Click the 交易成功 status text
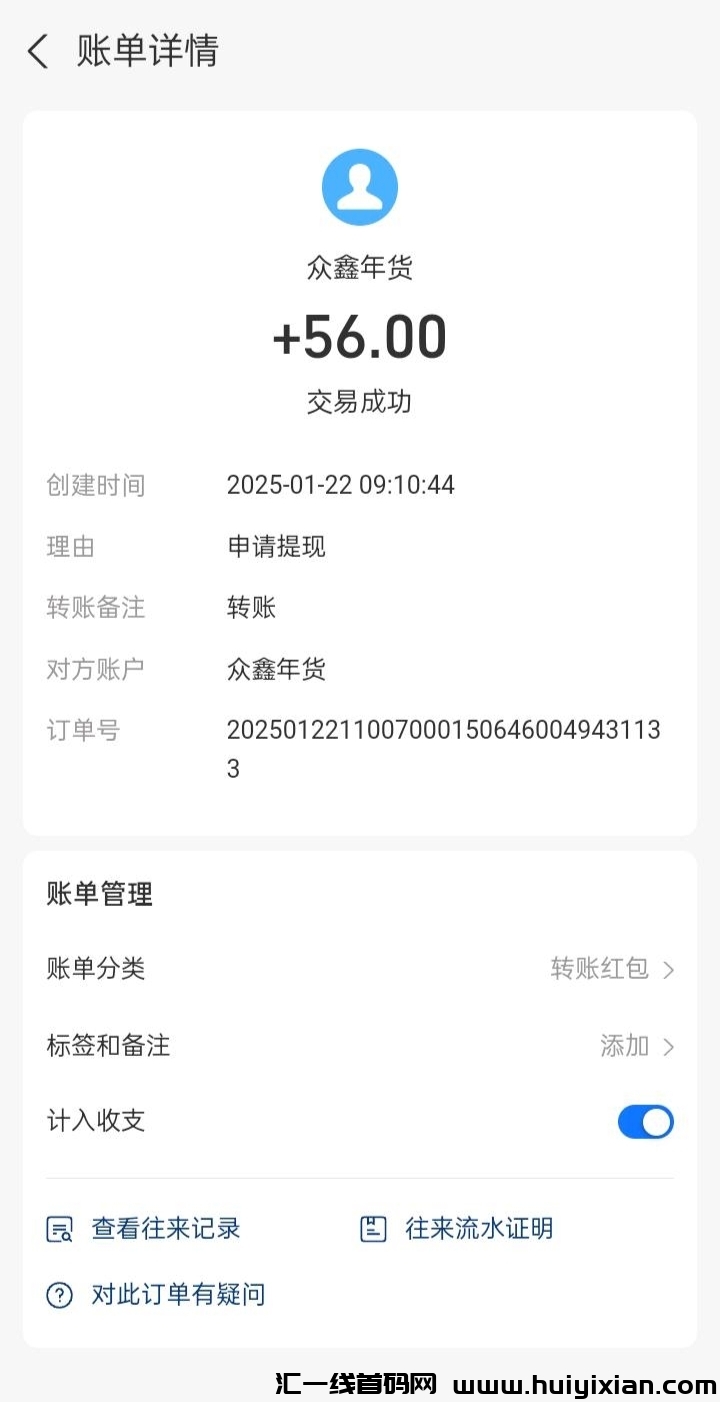The image size is (720, 1402). click(360, 402)
